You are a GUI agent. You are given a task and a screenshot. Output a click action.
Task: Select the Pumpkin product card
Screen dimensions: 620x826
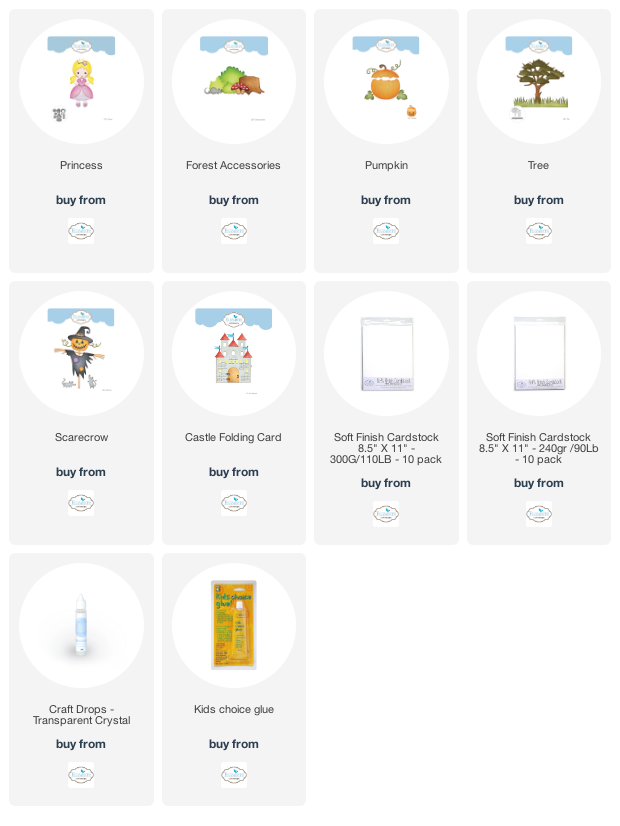pos(386,82)
